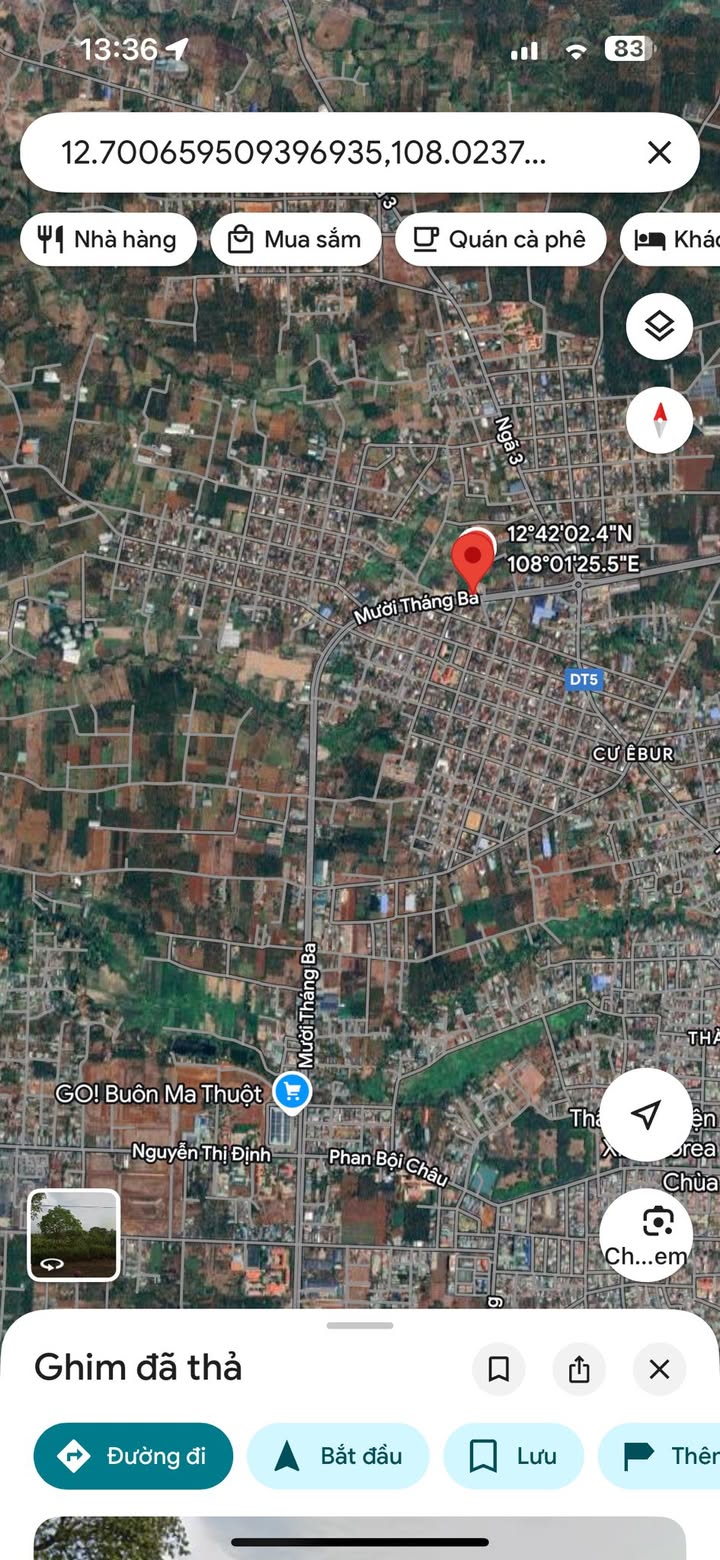The height and width of the screenshot is (1560, 720).
Task: Tap the Thêm flag button
Action: pyautogui.click(x=665, y=1456)
